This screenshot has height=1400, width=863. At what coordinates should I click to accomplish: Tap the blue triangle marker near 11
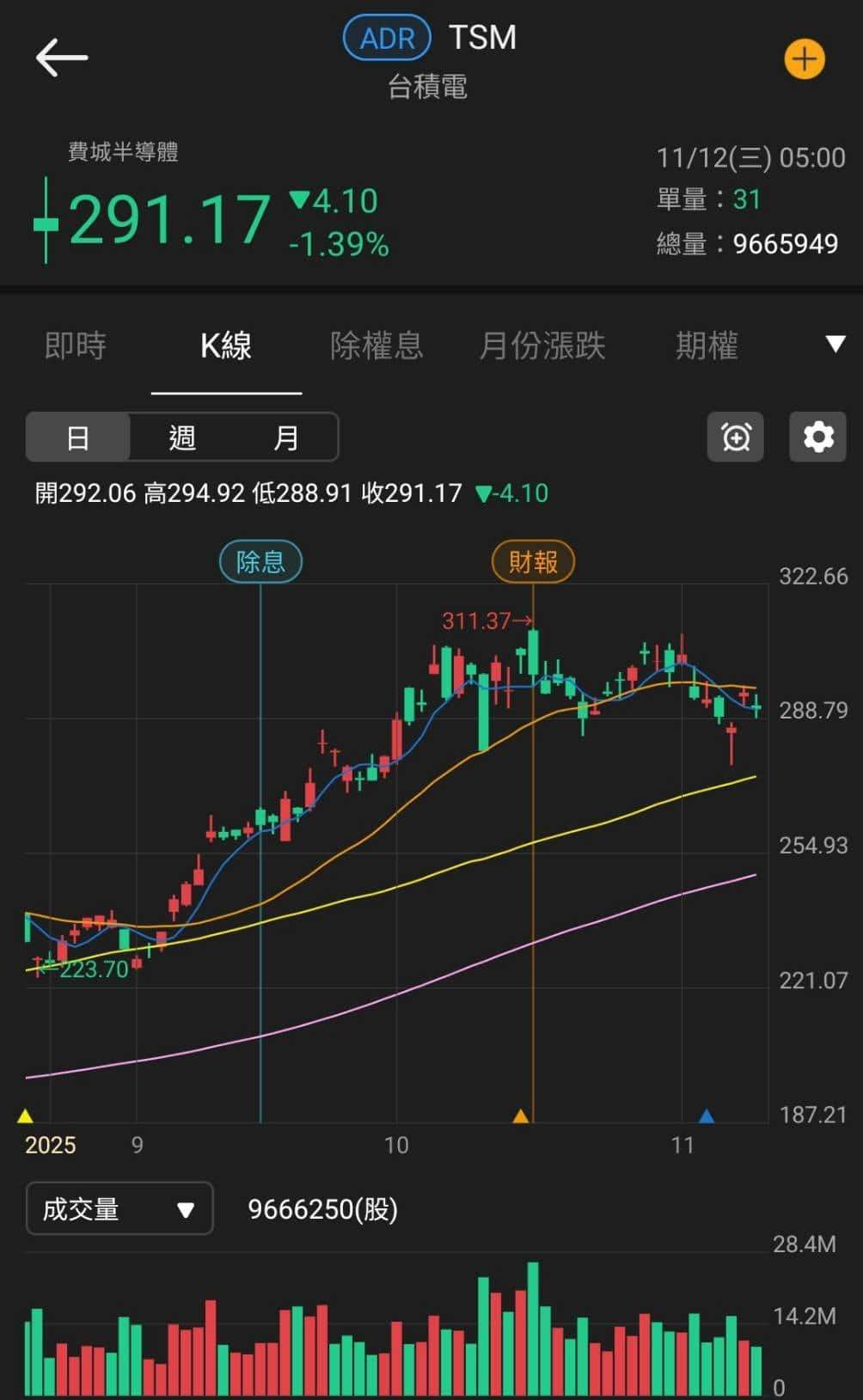[707, 1116]
